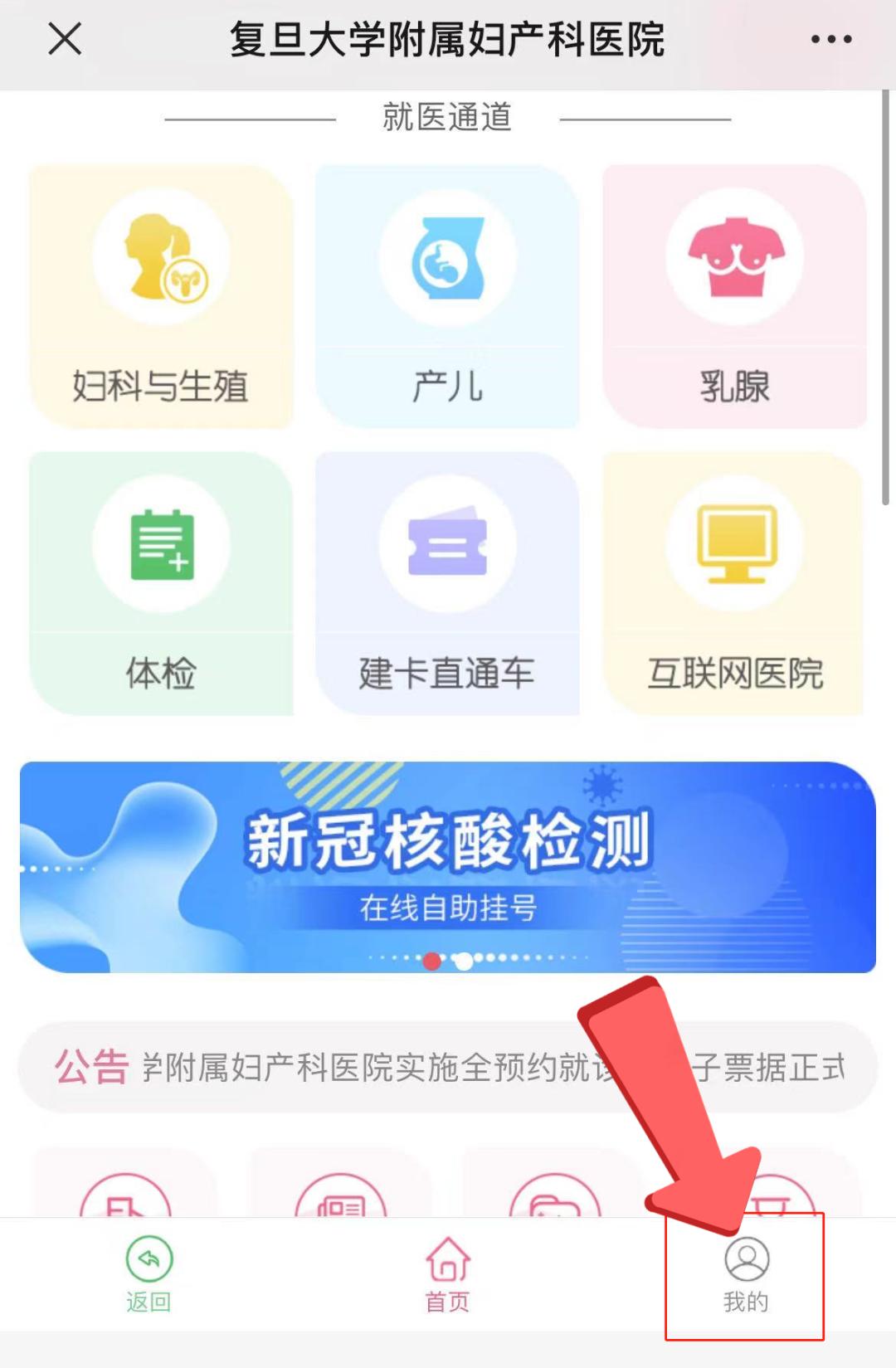Image resolution: width=896 pixels, height=1368 pixels.
Task: Open 妇科与生殖 department channel
Action: pyautogui.click(x=161, y=297)
